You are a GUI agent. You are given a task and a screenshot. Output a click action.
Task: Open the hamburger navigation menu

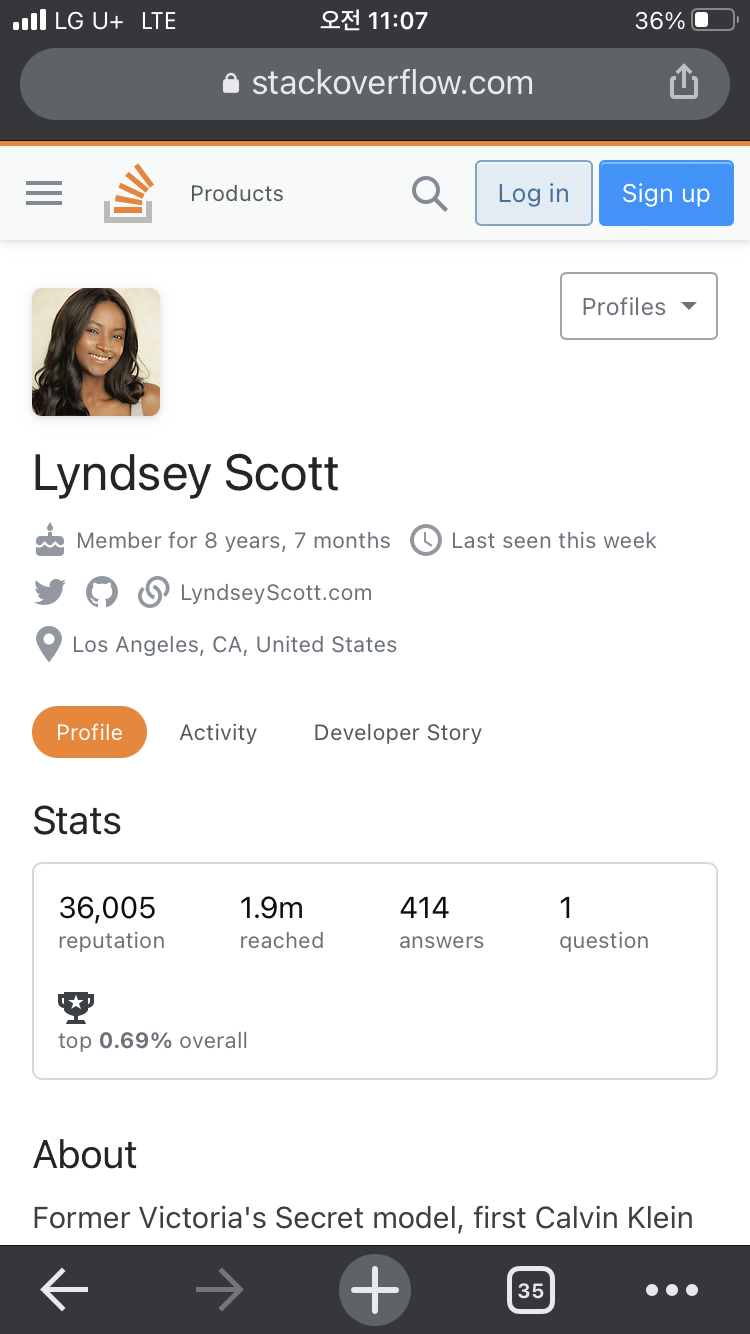[44, 193]
